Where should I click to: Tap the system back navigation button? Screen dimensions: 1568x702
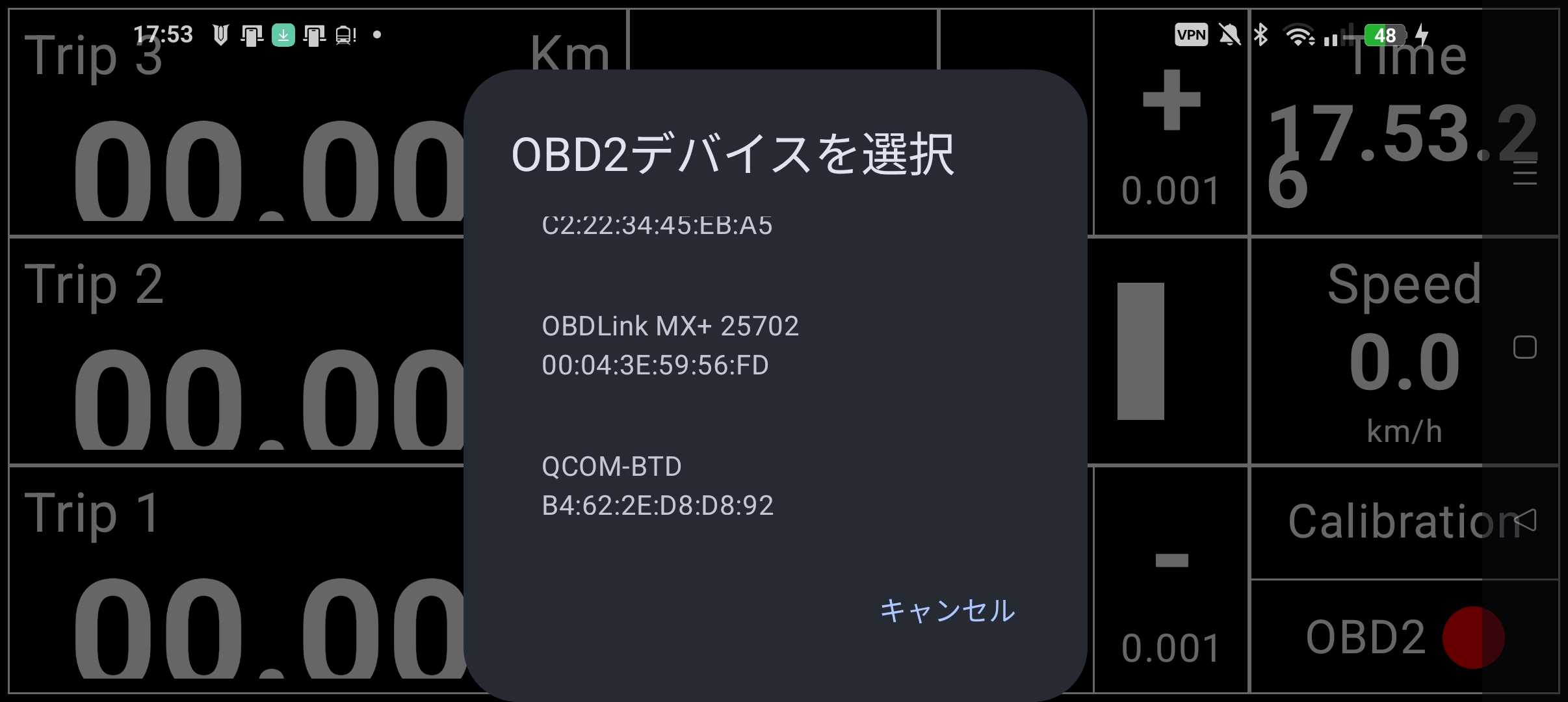click(1525, 520)
